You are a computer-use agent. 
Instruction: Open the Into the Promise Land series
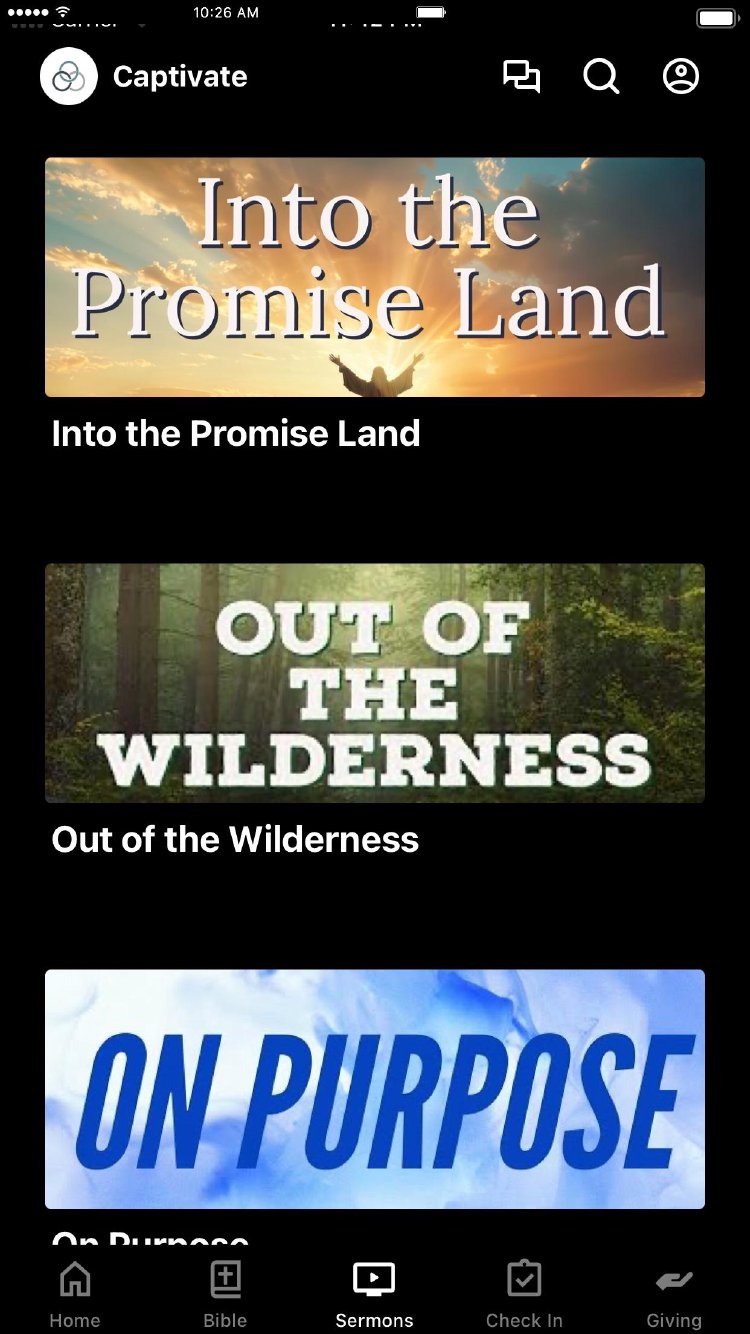pos(375,277)
